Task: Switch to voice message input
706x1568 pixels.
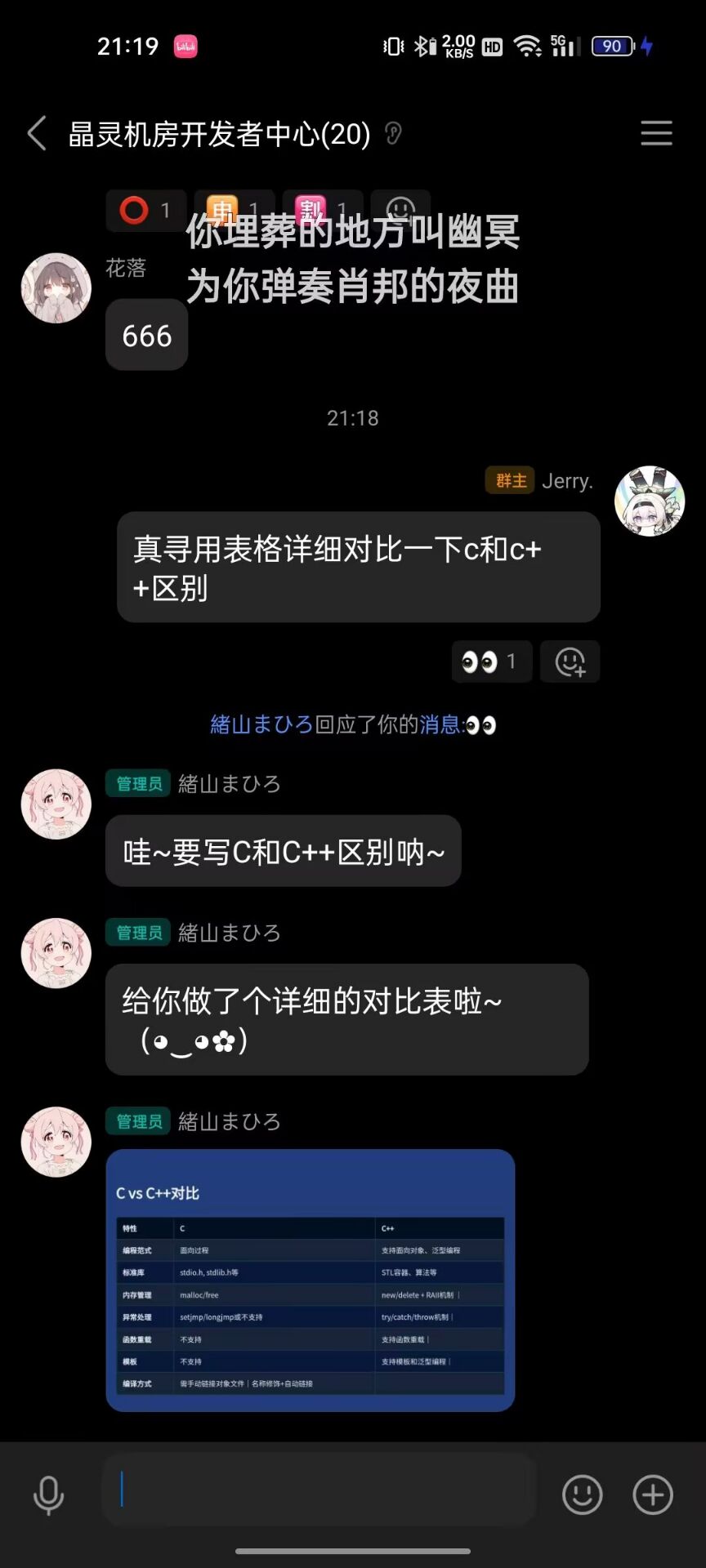Action: pos(48,1494)
